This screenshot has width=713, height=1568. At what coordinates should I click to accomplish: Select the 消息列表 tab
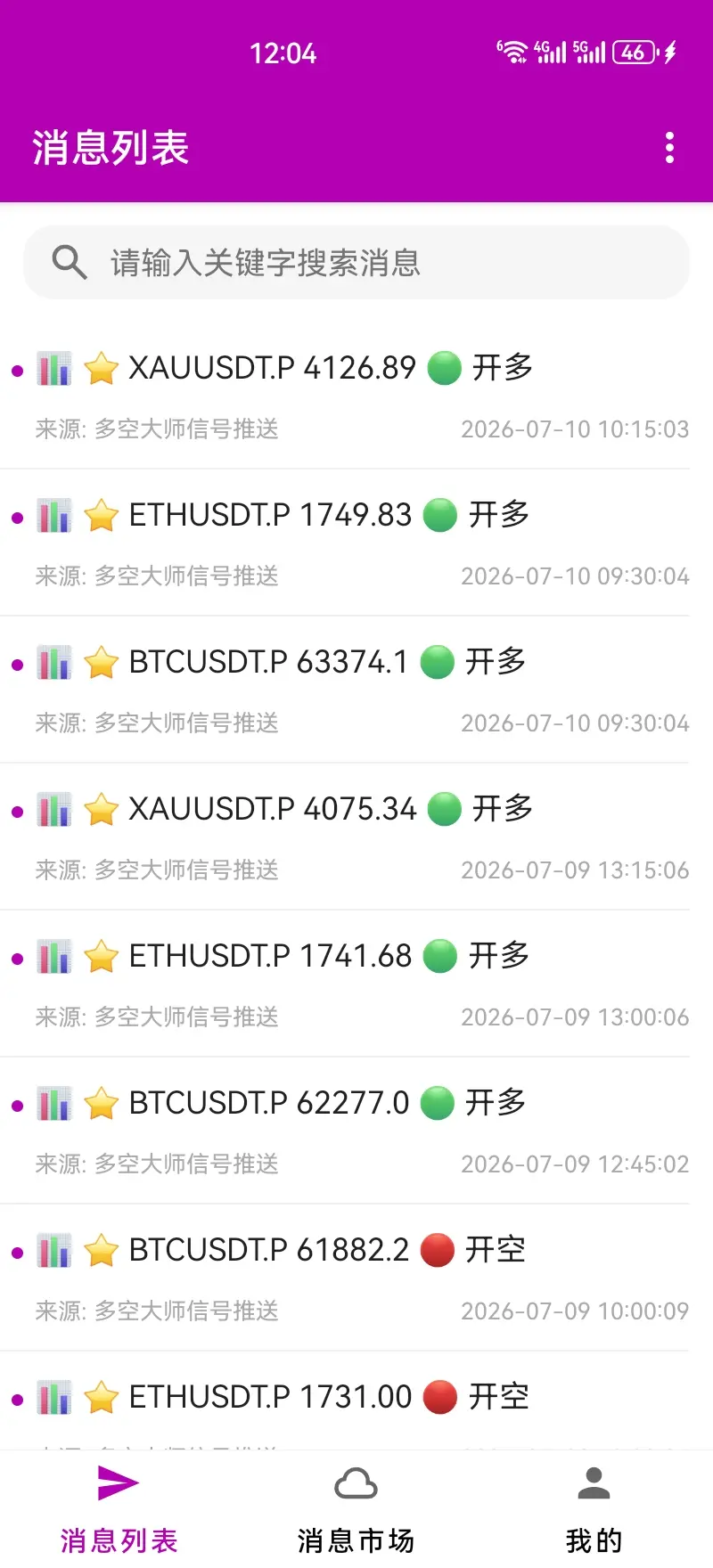119,1509
